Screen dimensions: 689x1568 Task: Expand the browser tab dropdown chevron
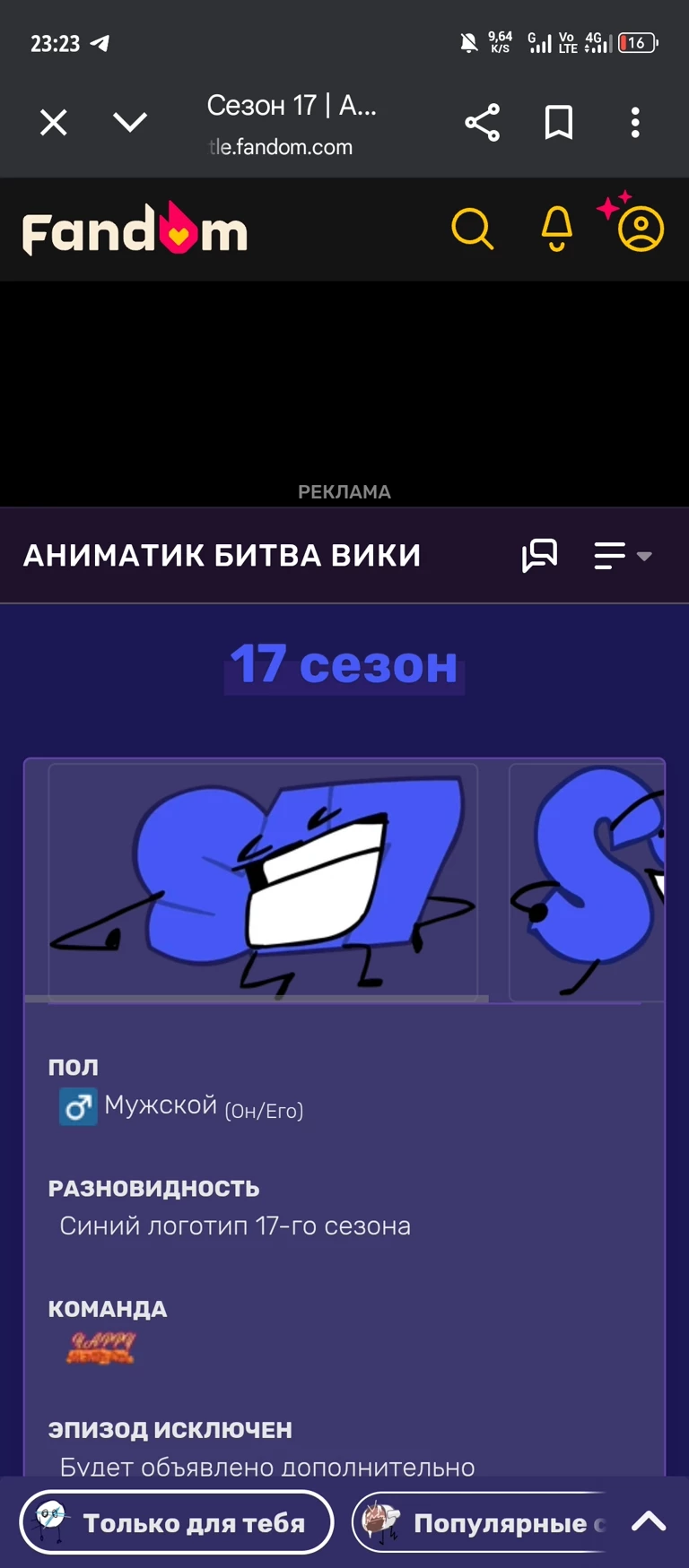(130, 123)
